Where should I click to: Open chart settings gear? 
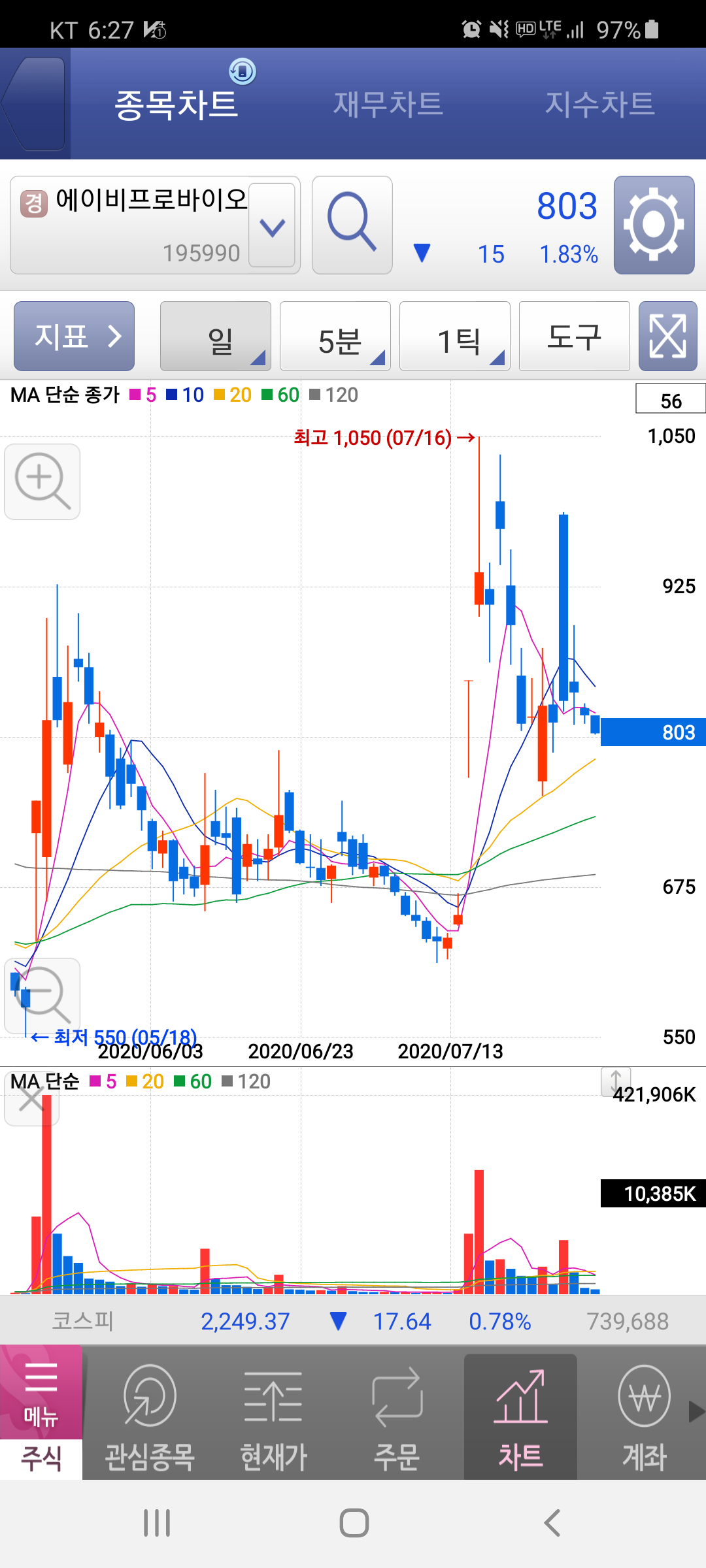coord(654,225)
